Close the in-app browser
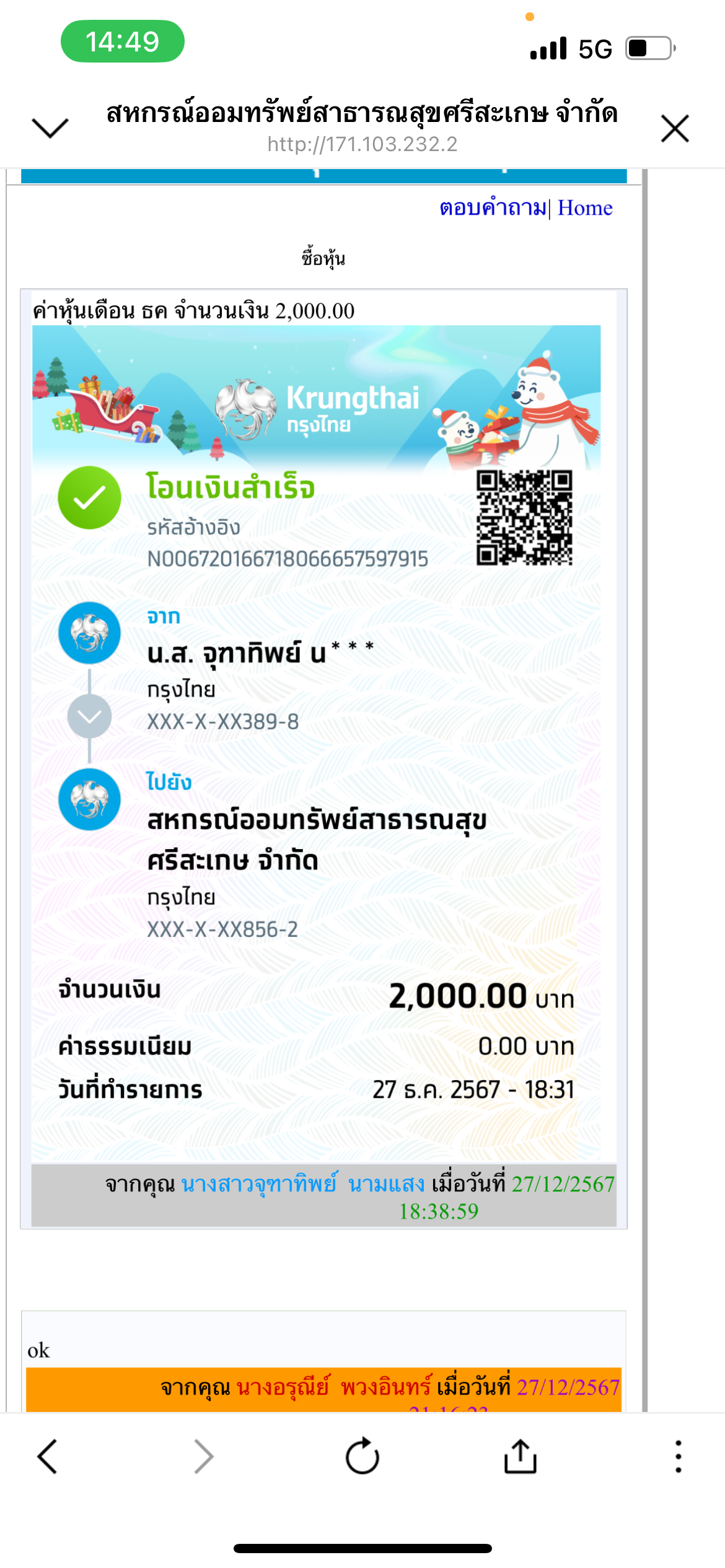The width and height of the screenshot is (725, 1568). pyautogui.click(x=674, y=128)
